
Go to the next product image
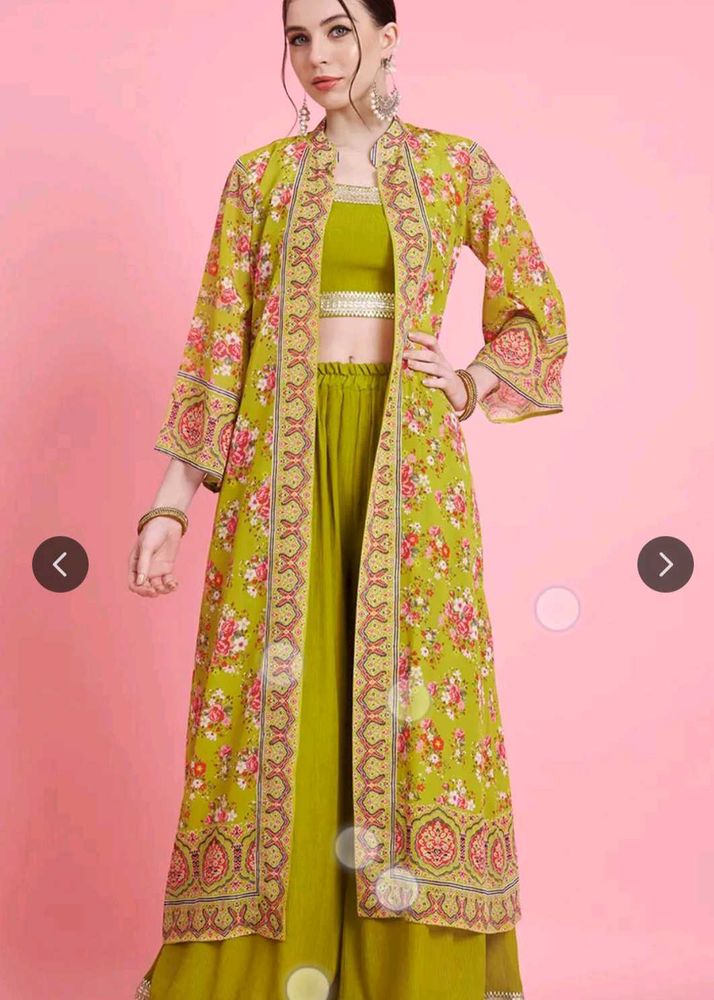pos(665,564)
